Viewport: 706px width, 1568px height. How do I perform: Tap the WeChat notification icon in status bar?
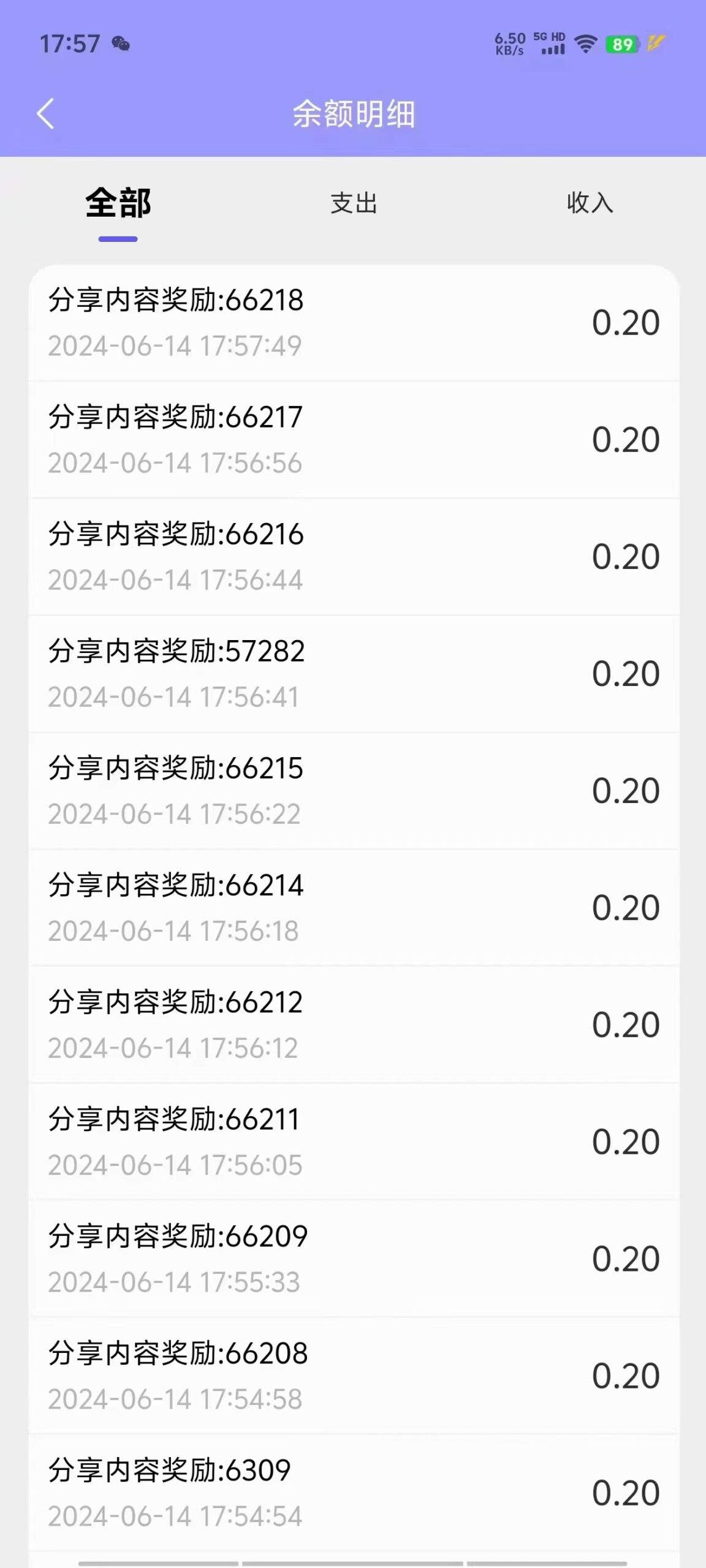click(x=120, y=44)
